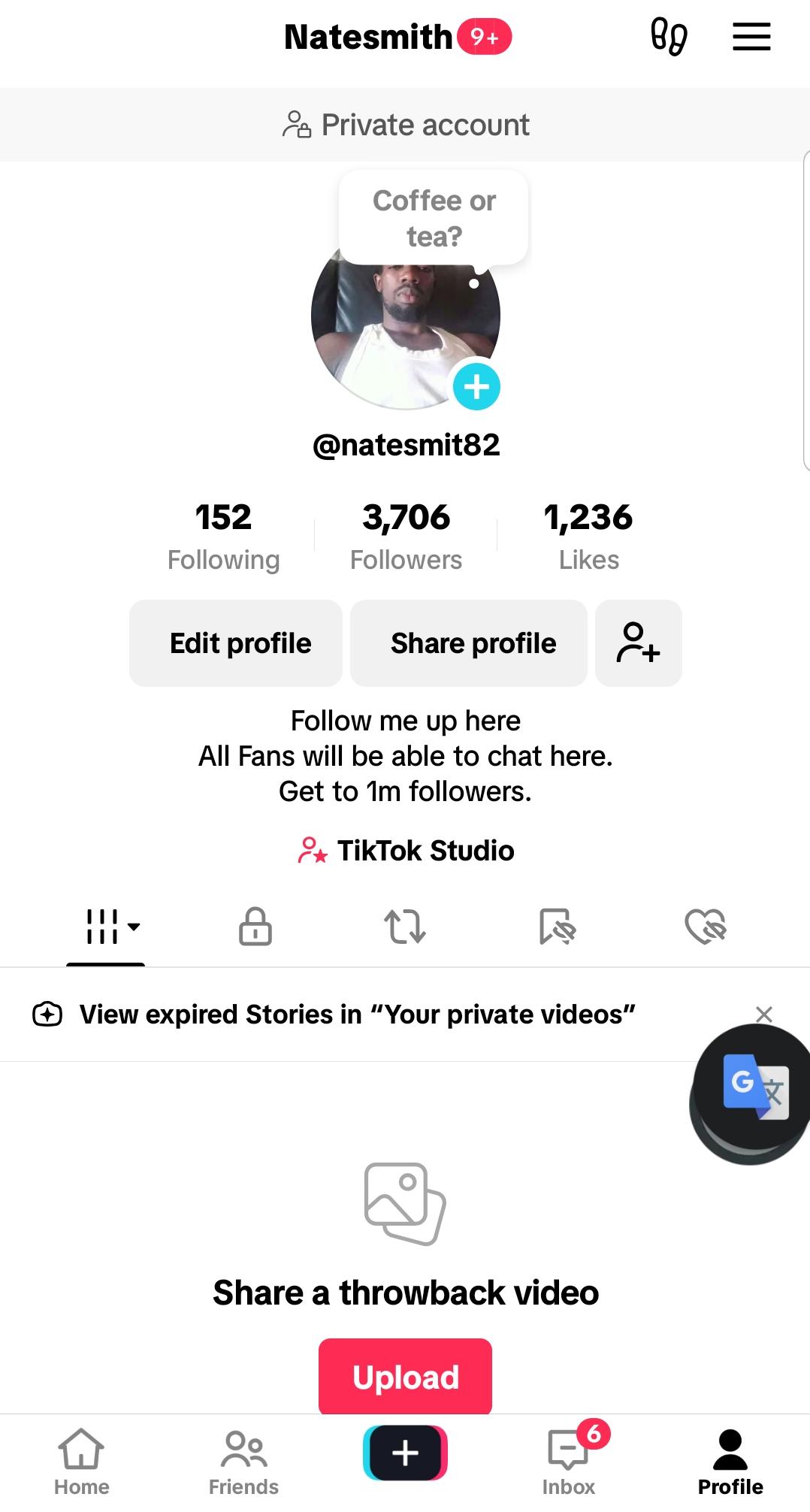810x1512 pixels.
Task: Open the hamburger menu
Action: [x=751, y=36]
